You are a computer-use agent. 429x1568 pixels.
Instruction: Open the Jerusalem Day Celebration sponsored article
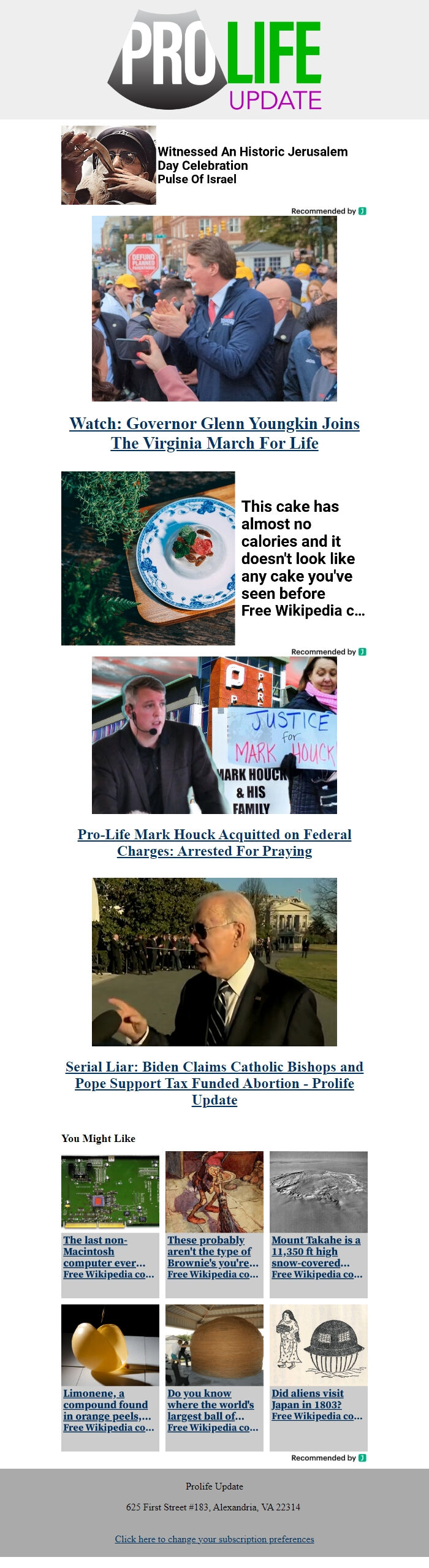click(252, 165)
